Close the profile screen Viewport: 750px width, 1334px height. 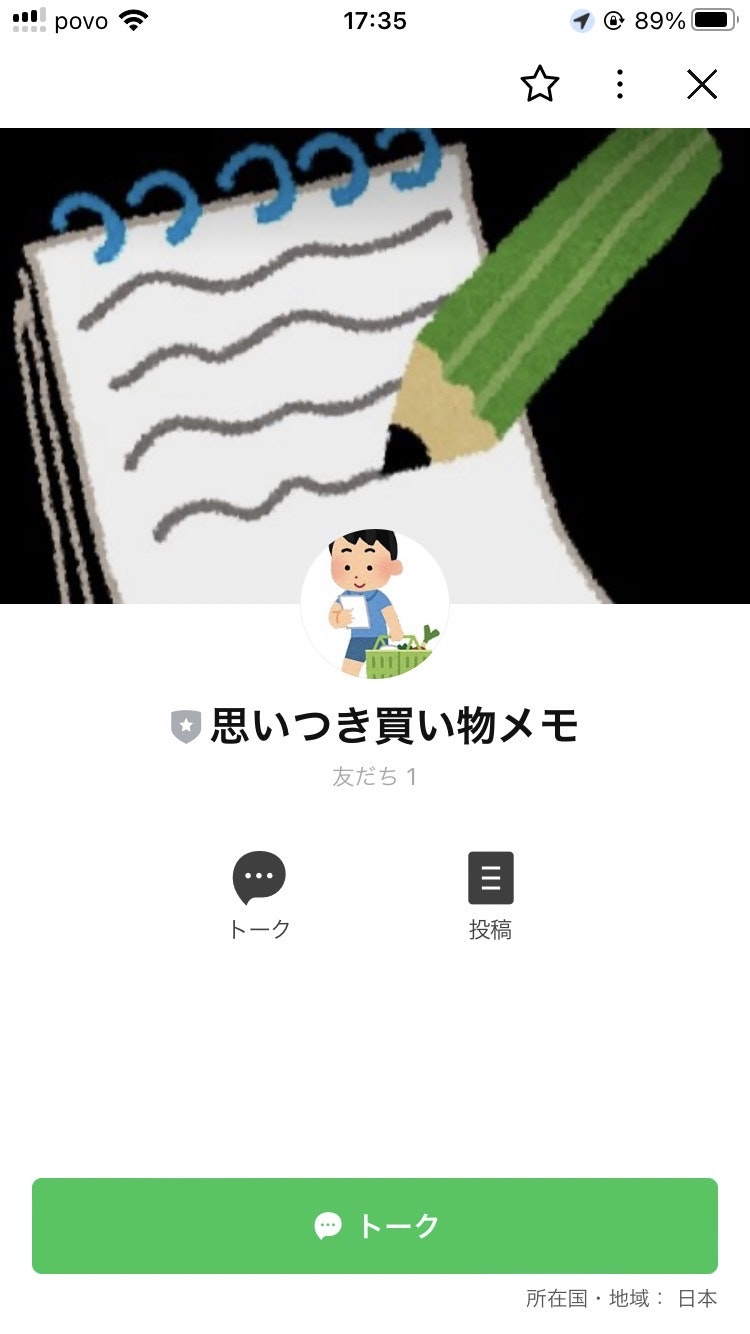coord(702,85)
